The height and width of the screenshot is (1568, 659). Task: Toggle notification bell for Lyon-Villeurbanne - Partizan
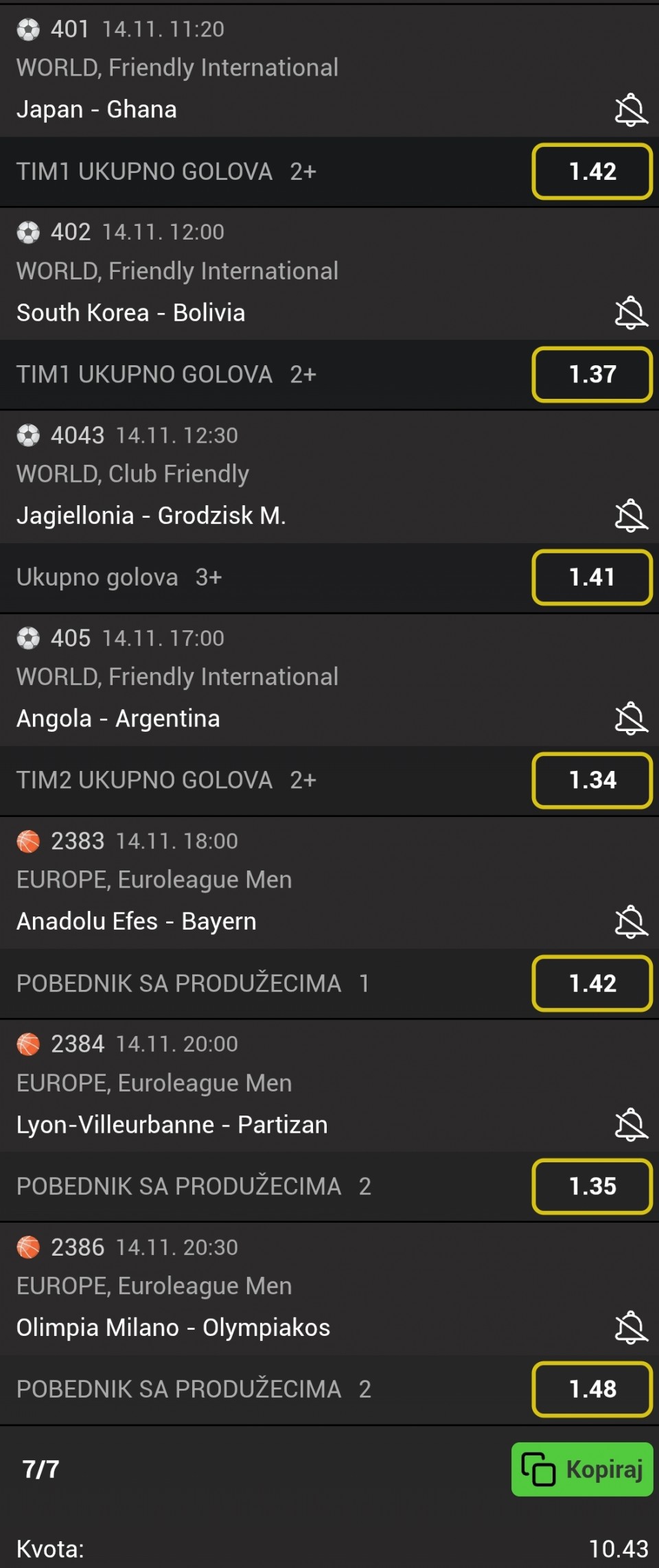[x=630, y=1125]
